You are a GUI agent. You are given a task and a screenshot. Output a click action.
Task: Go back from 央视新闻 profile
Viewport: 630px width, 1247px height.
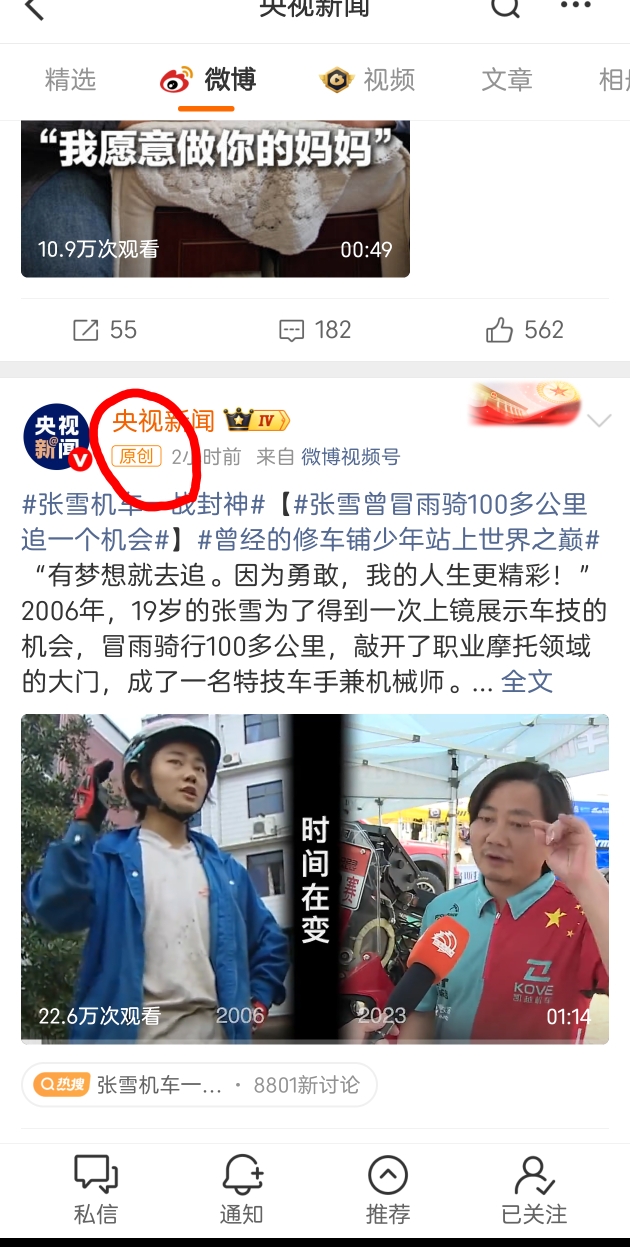[35, 9]
